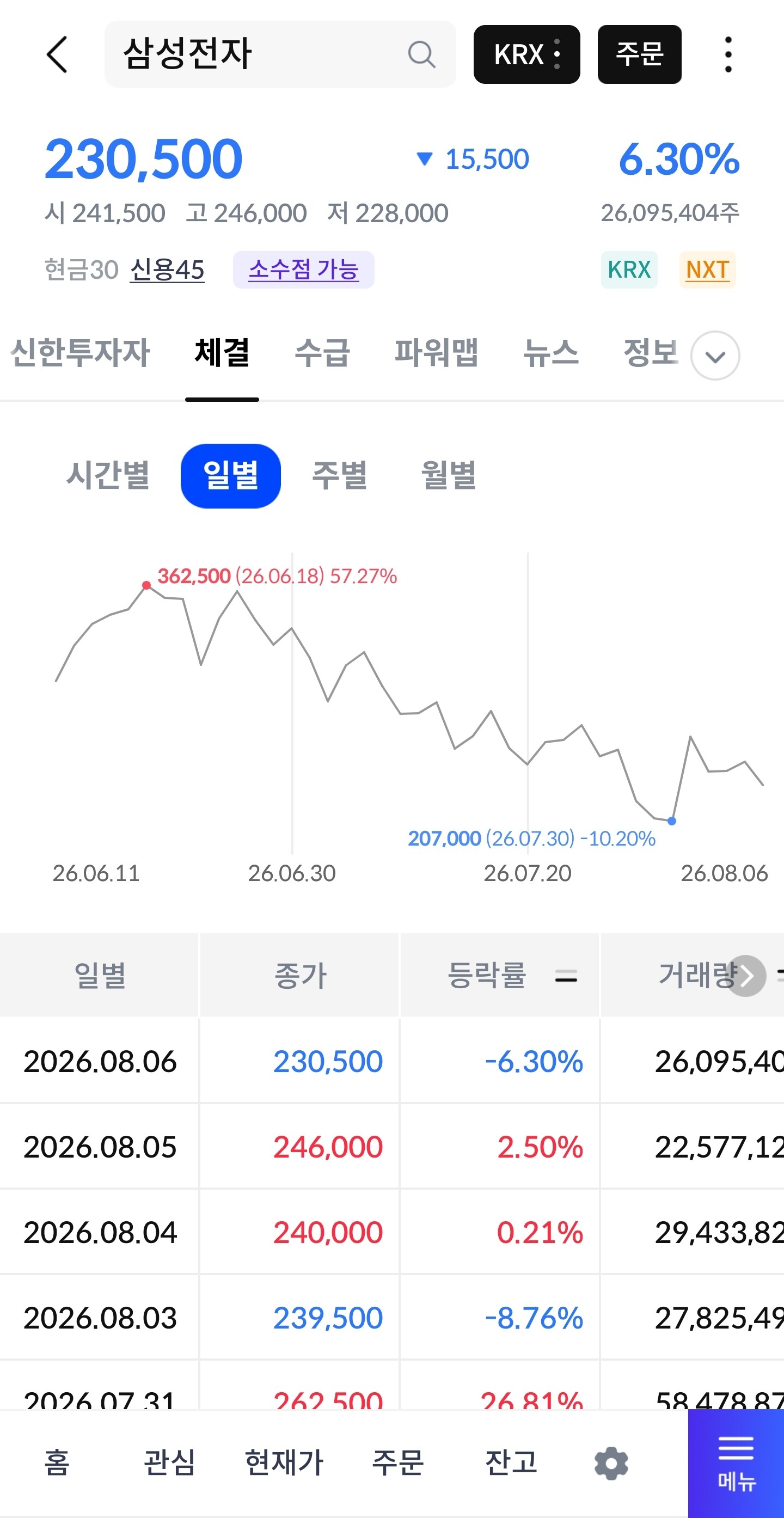
Task: Go to 관심 in the bottom bar
Action: click(x=170, y=1462)
